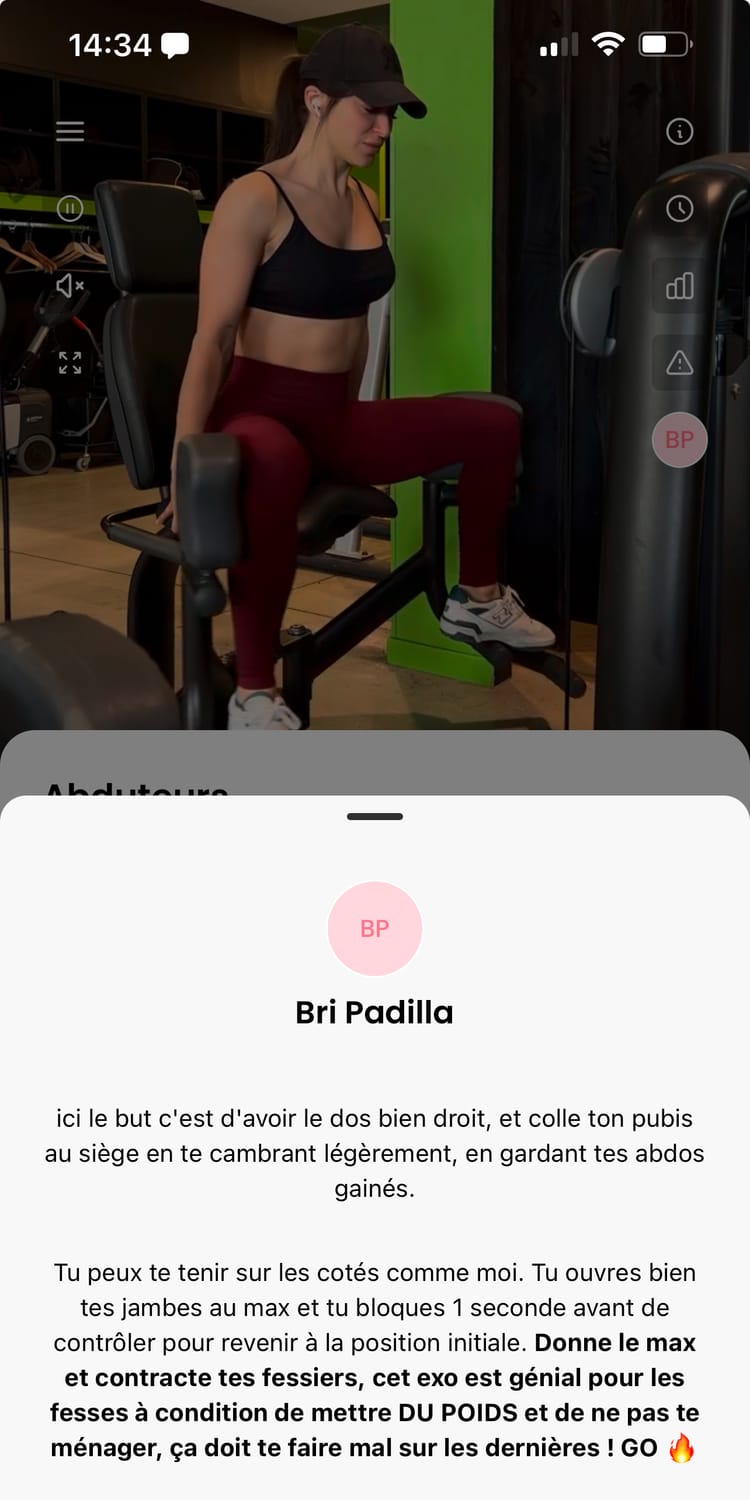
Task: Pause the exercise video
Action: [70, 209]
